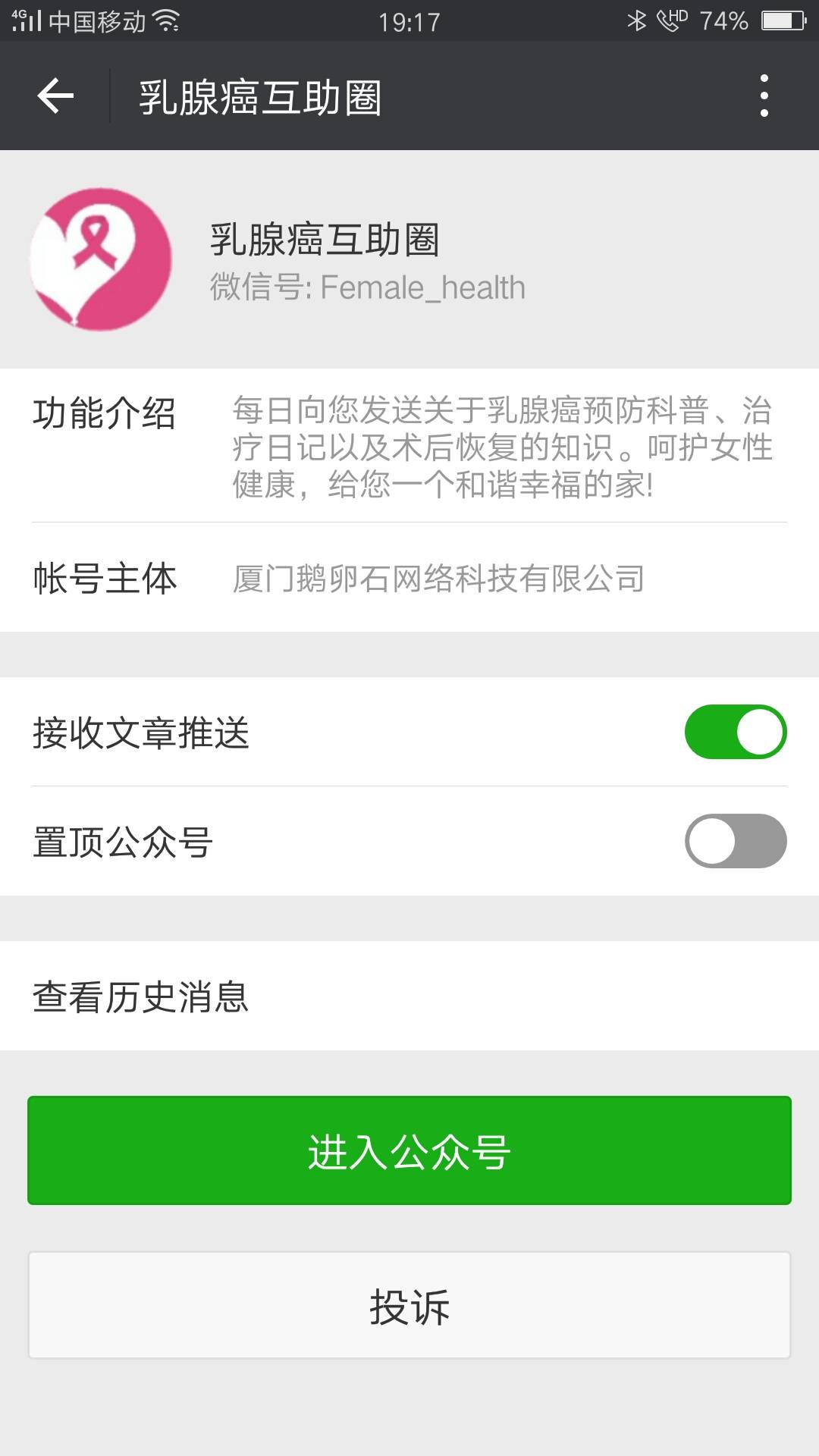Tap the green 进入公众号 button
Viewport: 819px width, 1456px height.
point(409,1150)
